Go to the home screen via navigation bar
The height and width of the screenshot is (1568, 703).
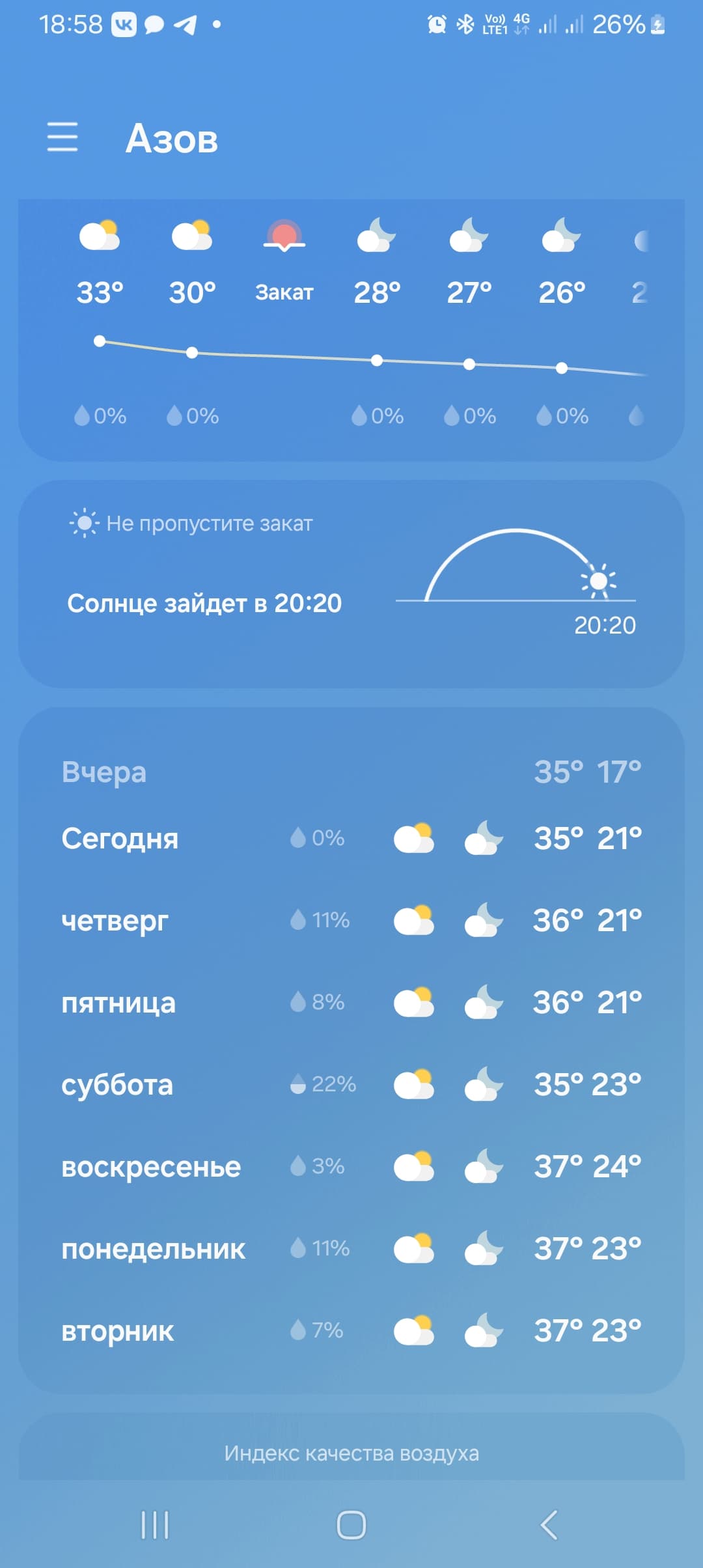351,1525
